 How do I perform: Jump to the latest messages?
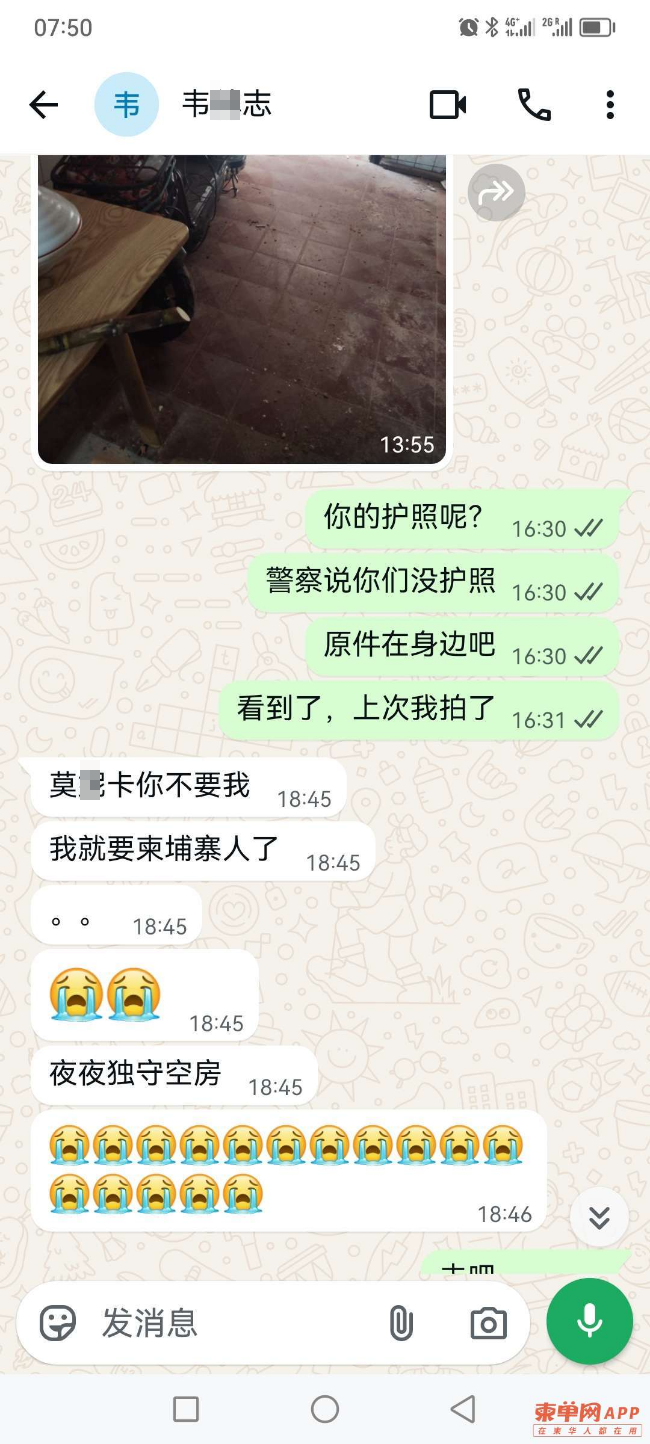click(x=599, y=1217)
